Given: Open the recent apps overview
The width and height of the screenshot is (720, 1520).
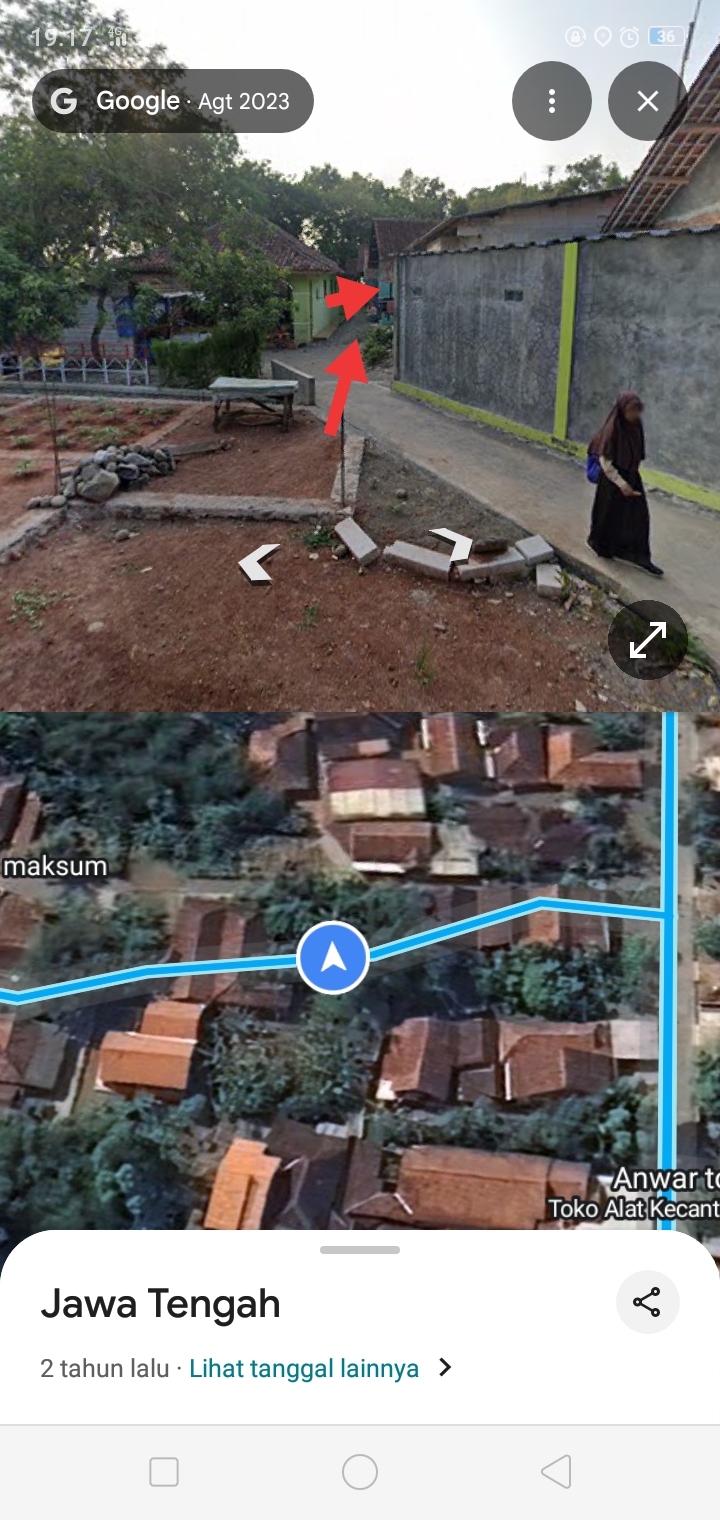Looking at the screenshot, I should (x=164, y=1472).
